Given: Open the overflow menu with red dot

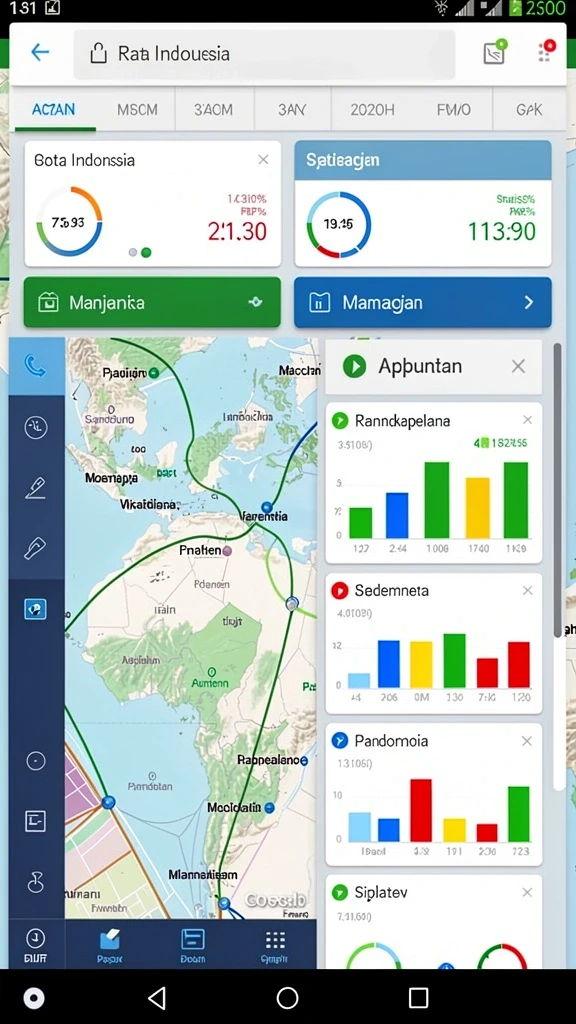Looking at the screenshot, I should (546, 51).
